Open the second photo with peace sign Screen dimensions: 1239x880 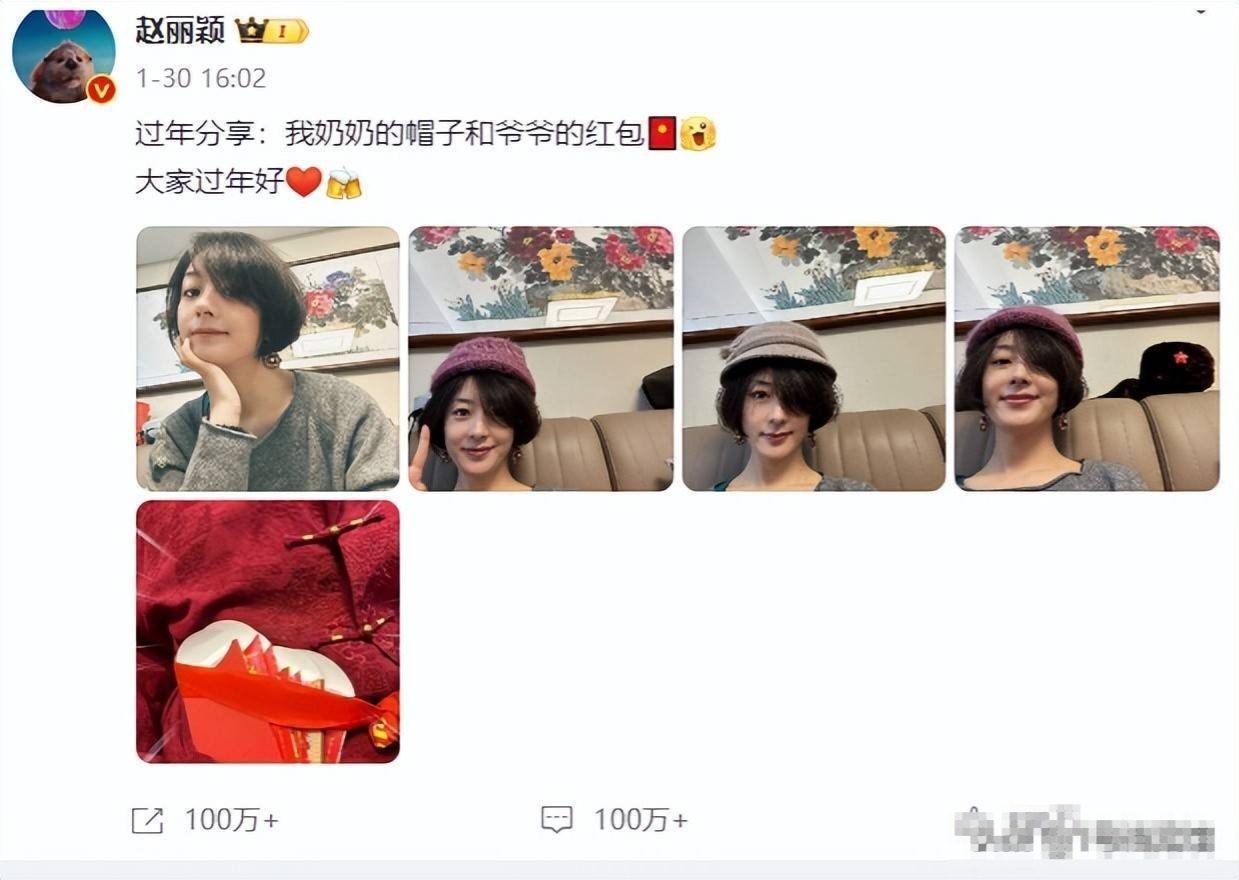(x=541, y=358)
